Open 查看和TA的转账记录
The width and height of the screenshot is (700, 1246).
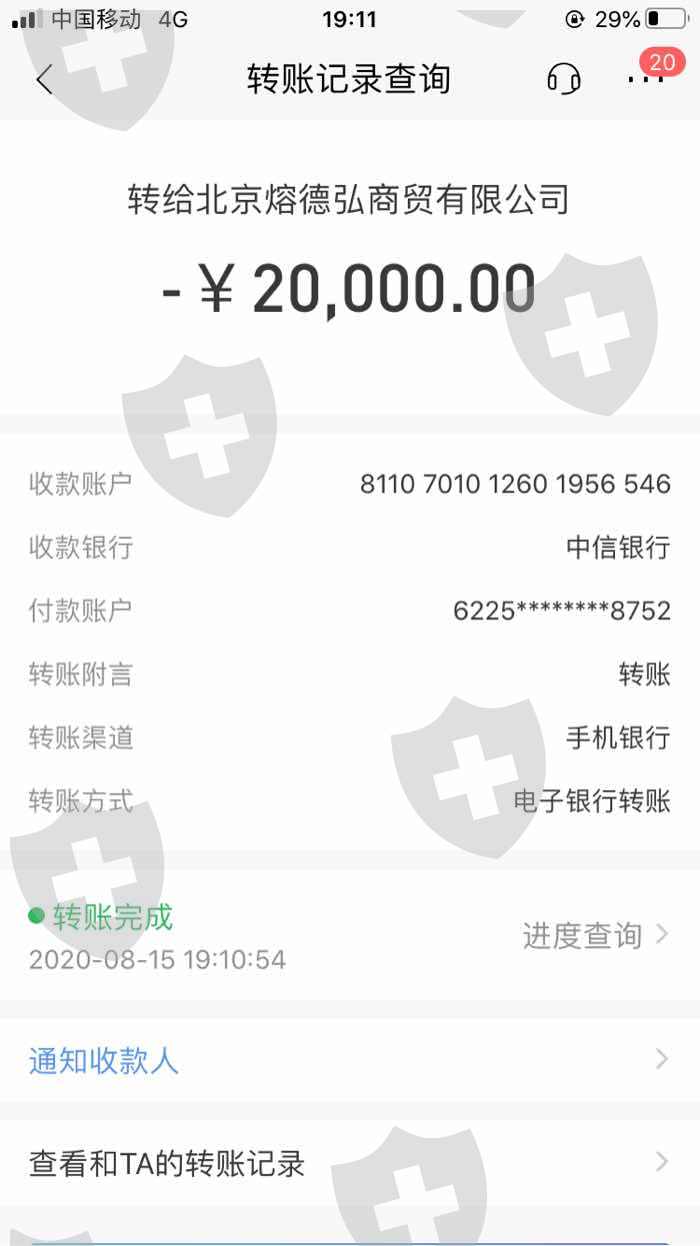point(350,1163)
